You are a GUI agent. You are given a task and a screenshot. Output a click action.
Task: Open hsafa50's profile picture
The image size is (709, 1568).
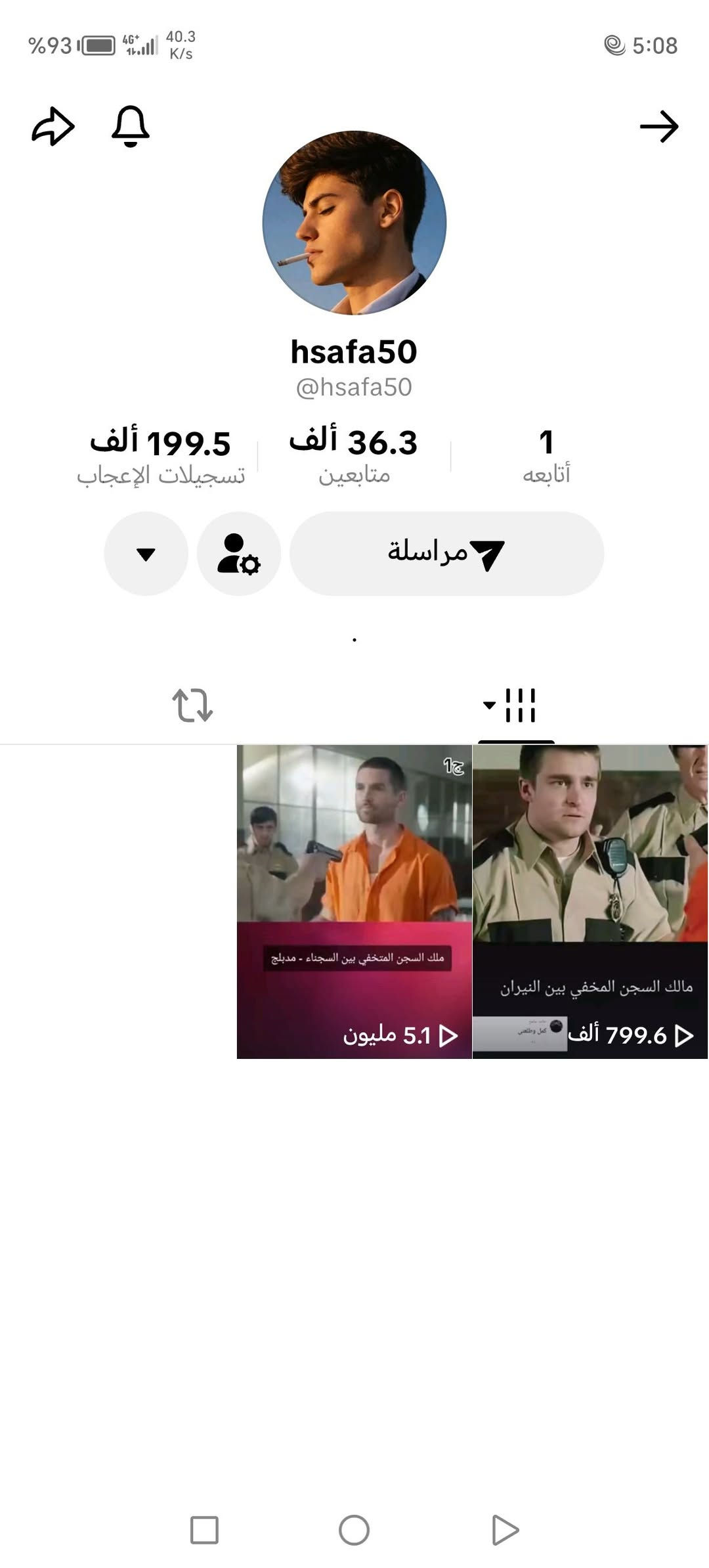(x=354, y=223)
